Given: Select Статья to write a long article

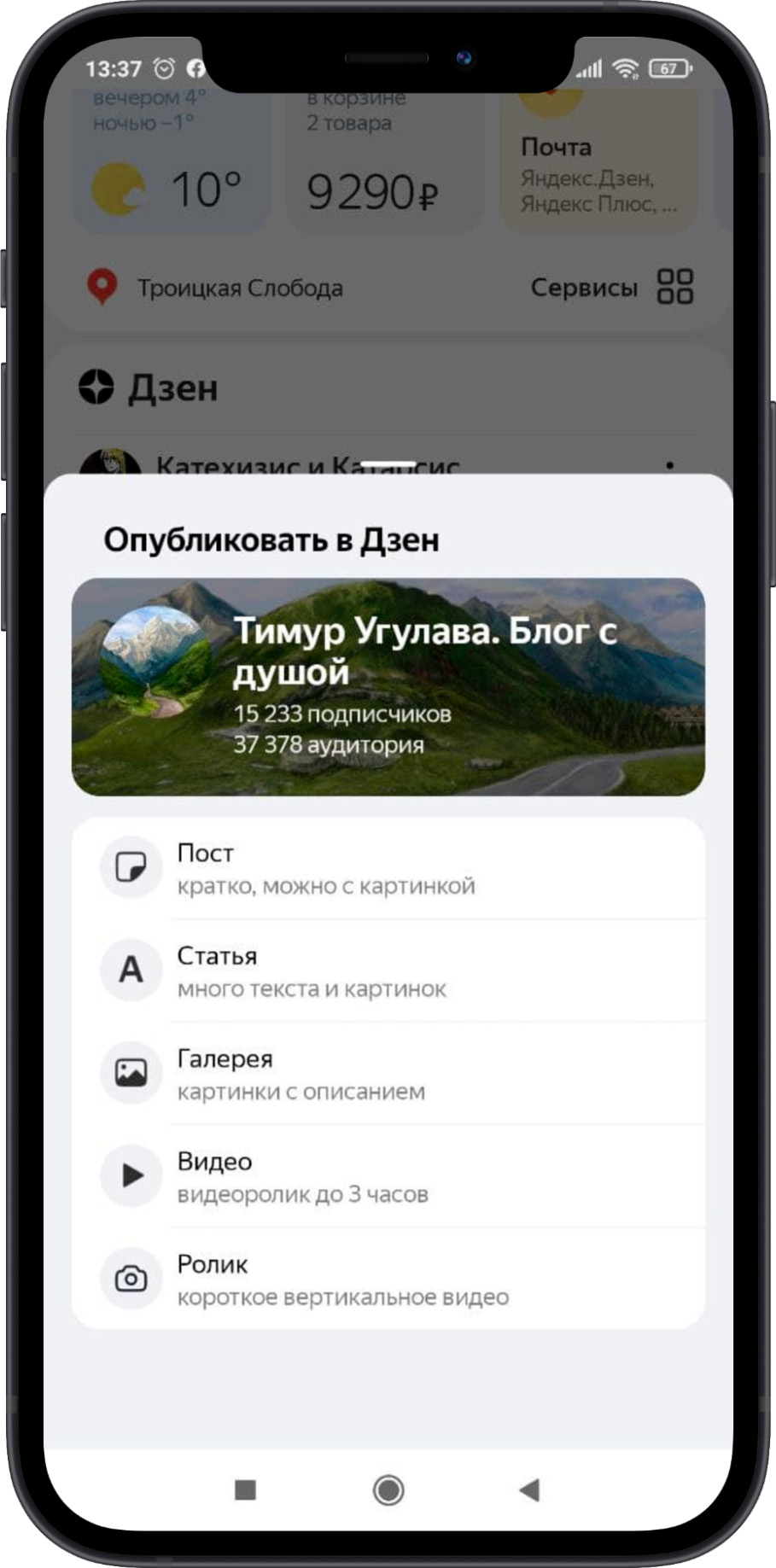Looking at the screenshot, I should 388,971.
